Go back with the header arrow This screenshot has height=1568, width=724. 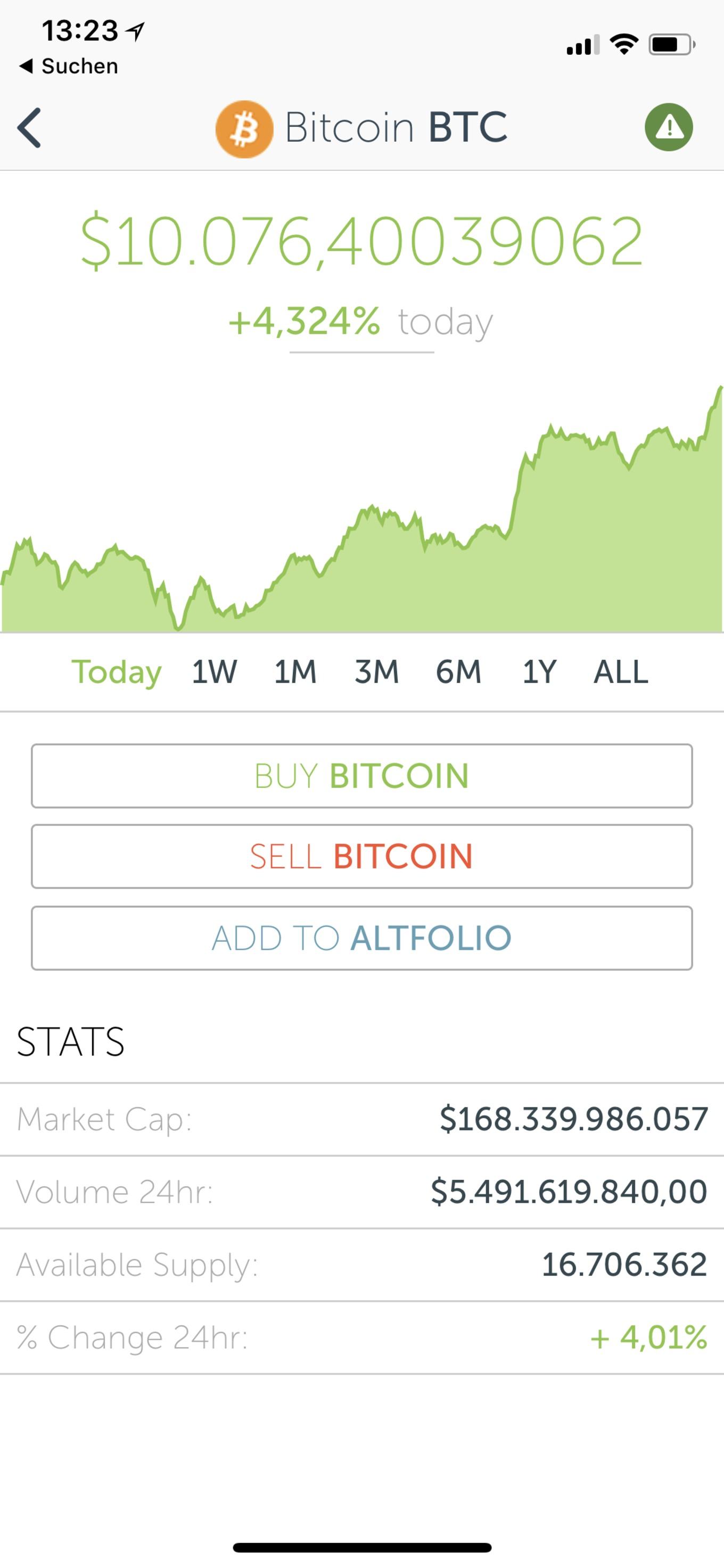[x=29, y=128]
